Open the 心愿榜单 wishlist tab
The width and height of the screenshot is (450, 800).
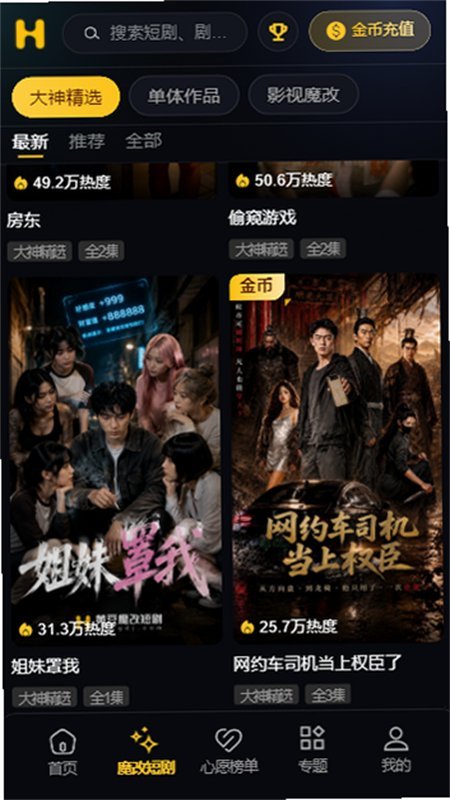click(x=229, y=752)
